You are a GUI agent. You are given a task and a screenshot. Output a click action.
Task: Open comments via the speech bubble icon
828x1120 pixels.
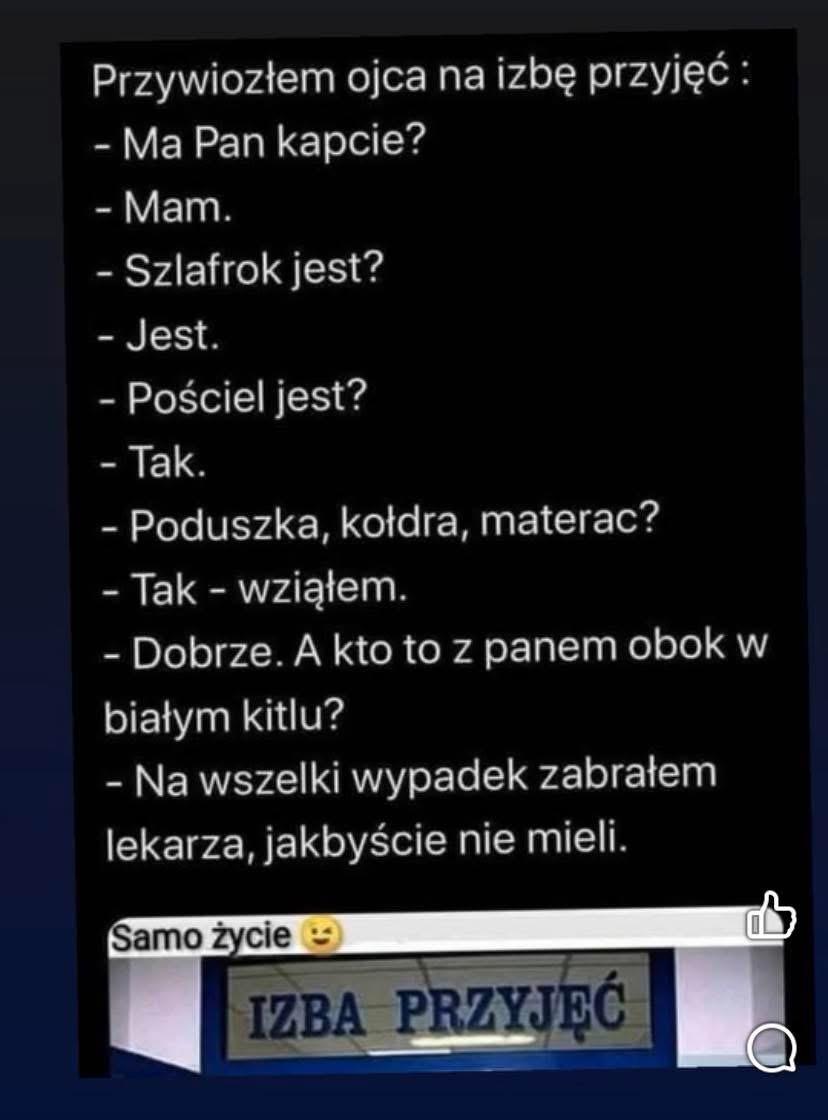(772, 1047)
